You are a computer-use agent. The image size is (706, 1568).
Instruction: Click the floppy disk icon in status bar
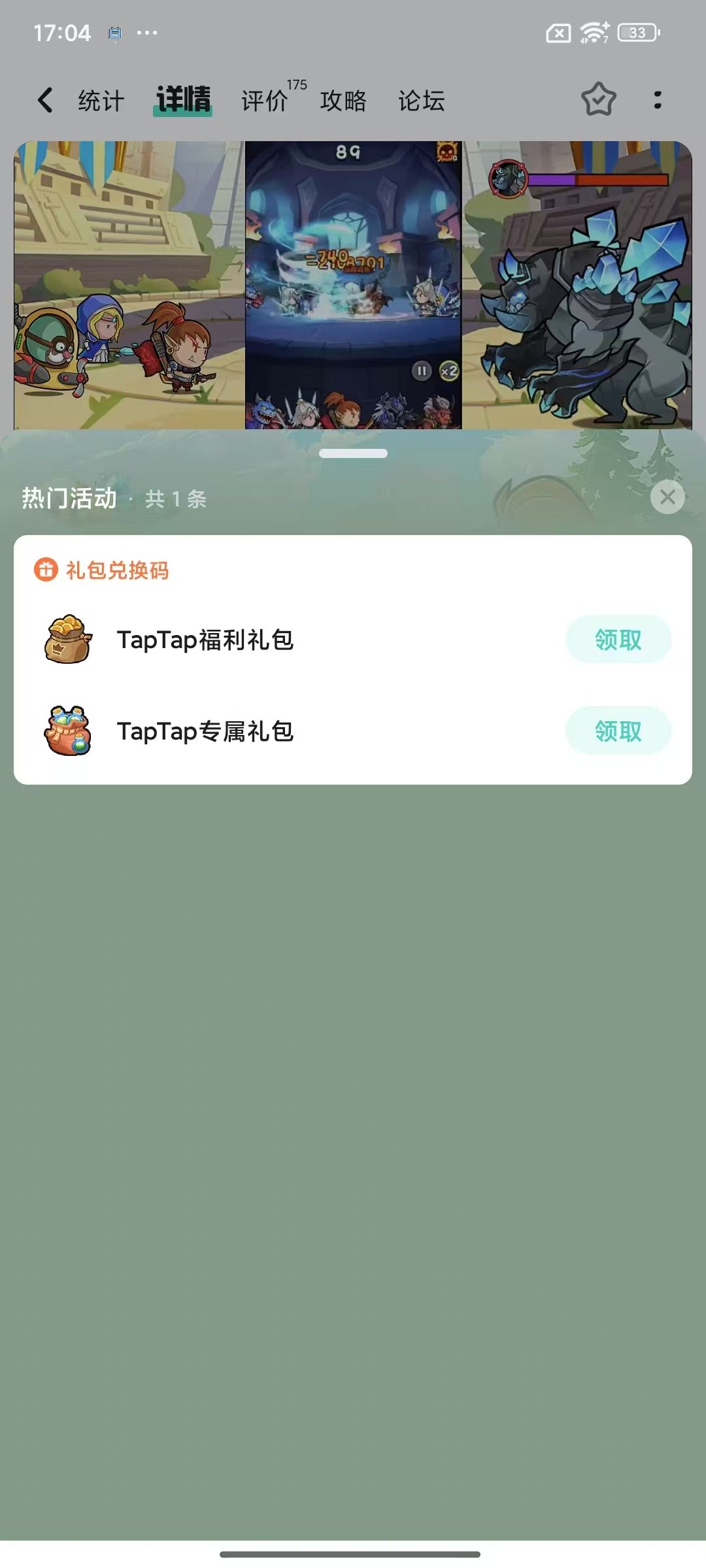tap(116, 33)
